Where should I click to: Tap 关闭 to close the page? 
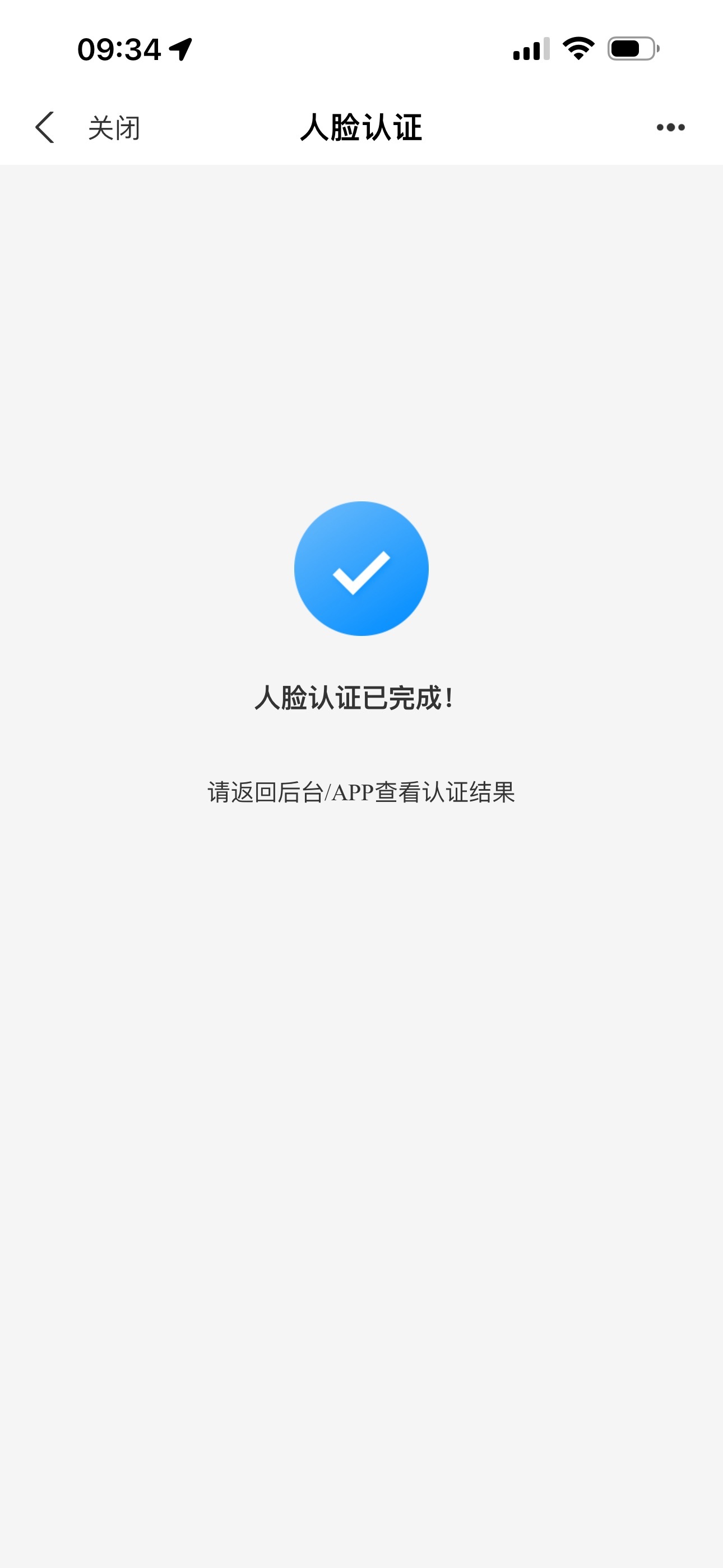114,128
